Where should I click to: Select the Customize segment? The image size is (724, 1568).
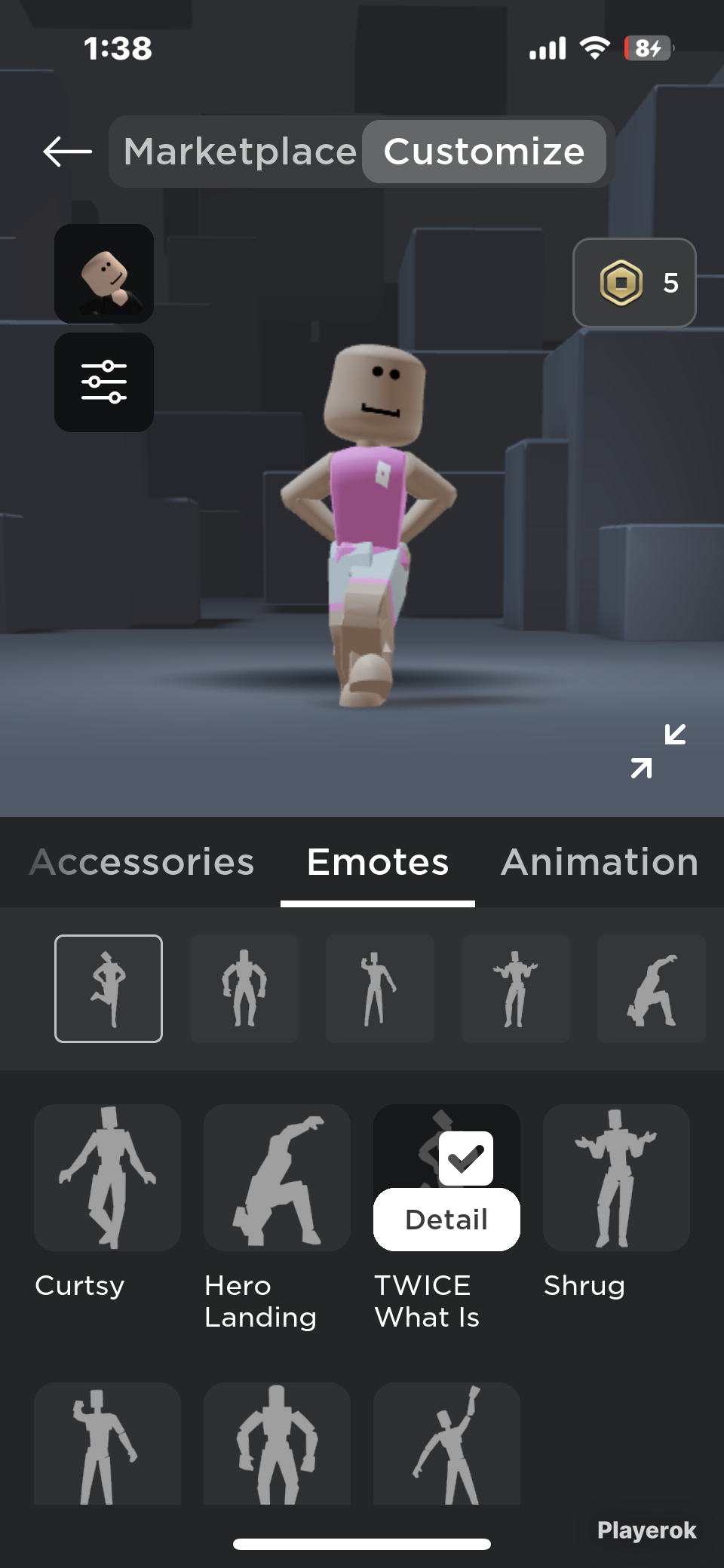(484, 152)
